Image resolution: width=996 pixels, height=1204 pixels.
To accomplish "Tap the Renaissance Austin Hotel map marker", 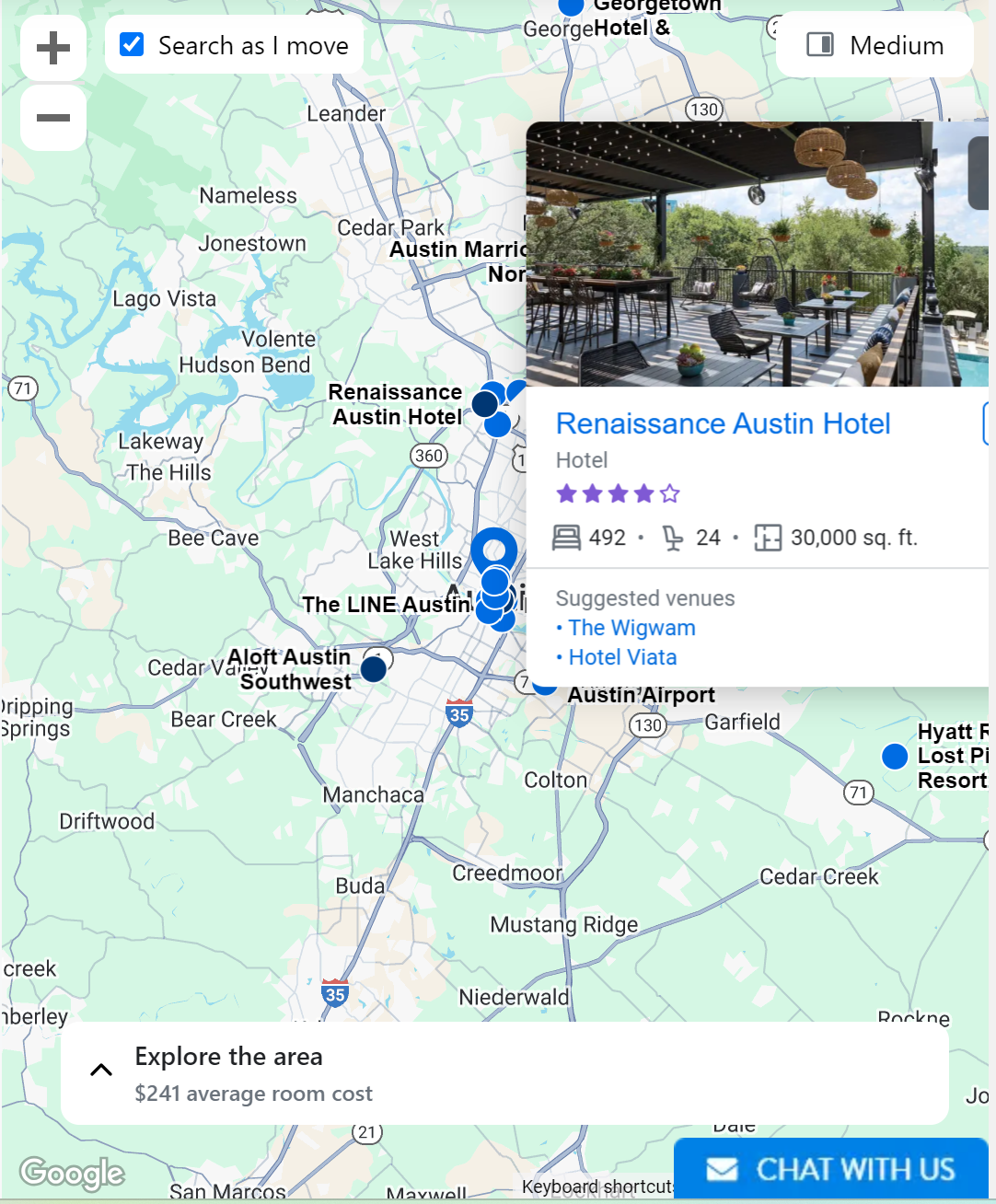I will [x=484, y=403].
